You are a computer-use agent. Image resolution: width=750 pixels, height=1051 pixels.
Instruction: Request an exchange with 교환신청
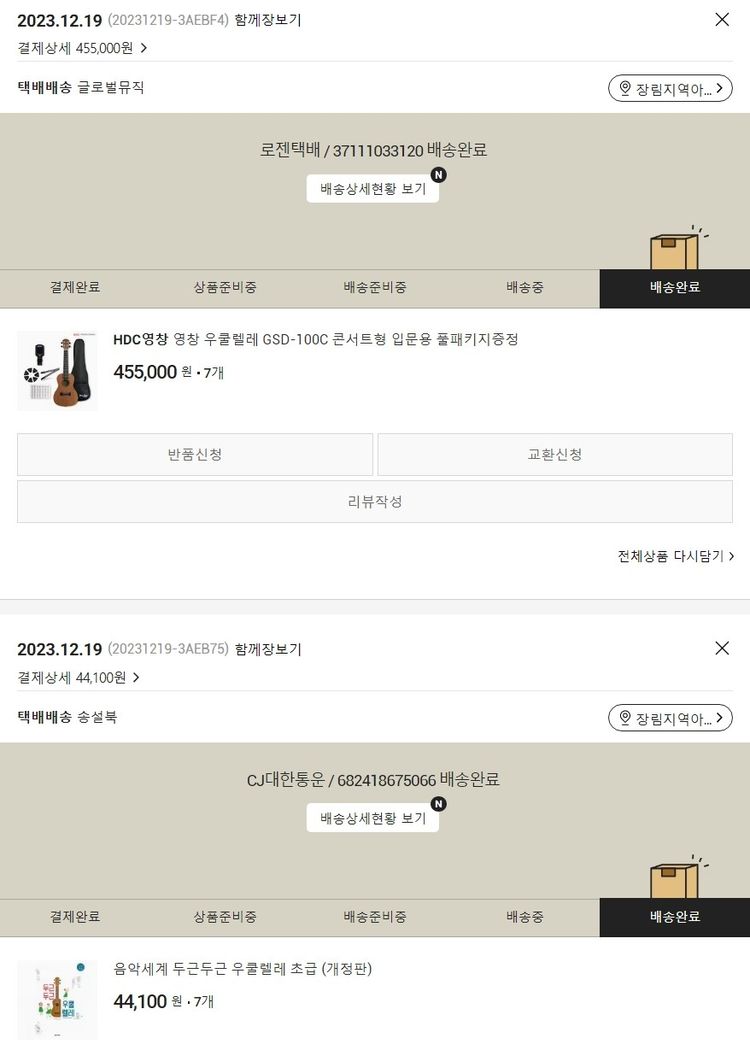tap(555, 454)
